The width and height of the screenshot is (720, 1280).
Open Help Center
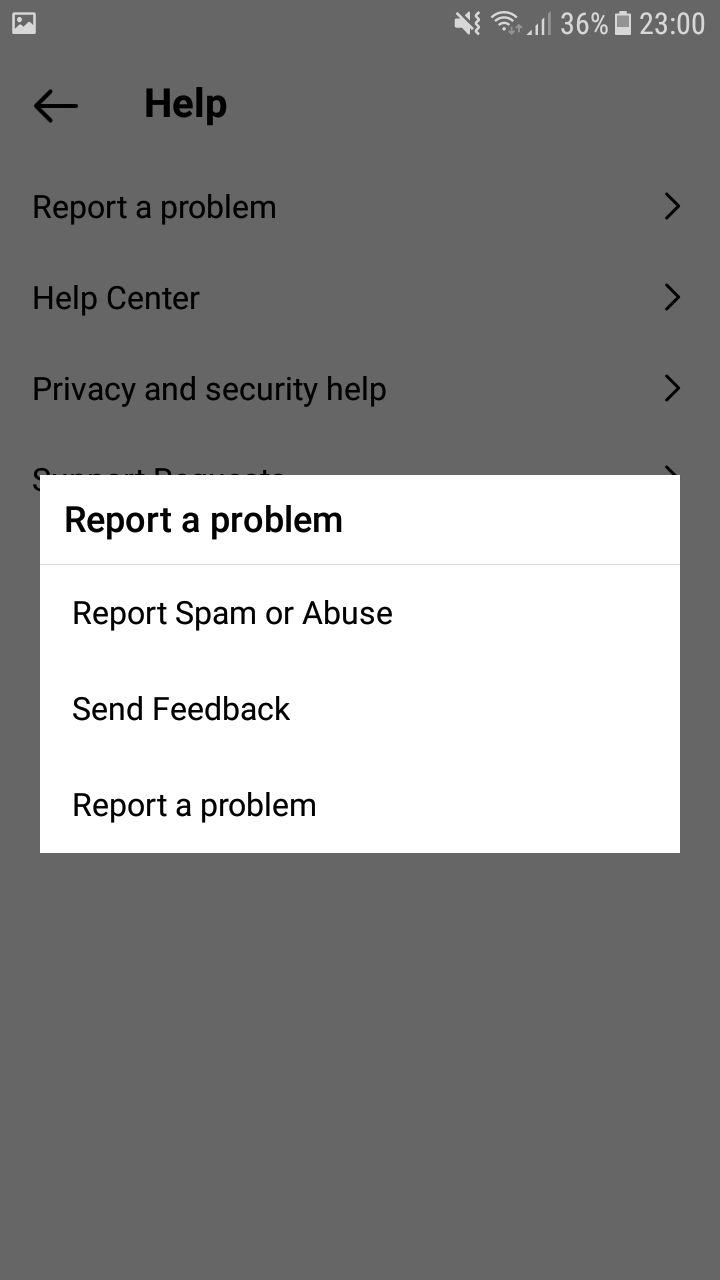[115, 297]
